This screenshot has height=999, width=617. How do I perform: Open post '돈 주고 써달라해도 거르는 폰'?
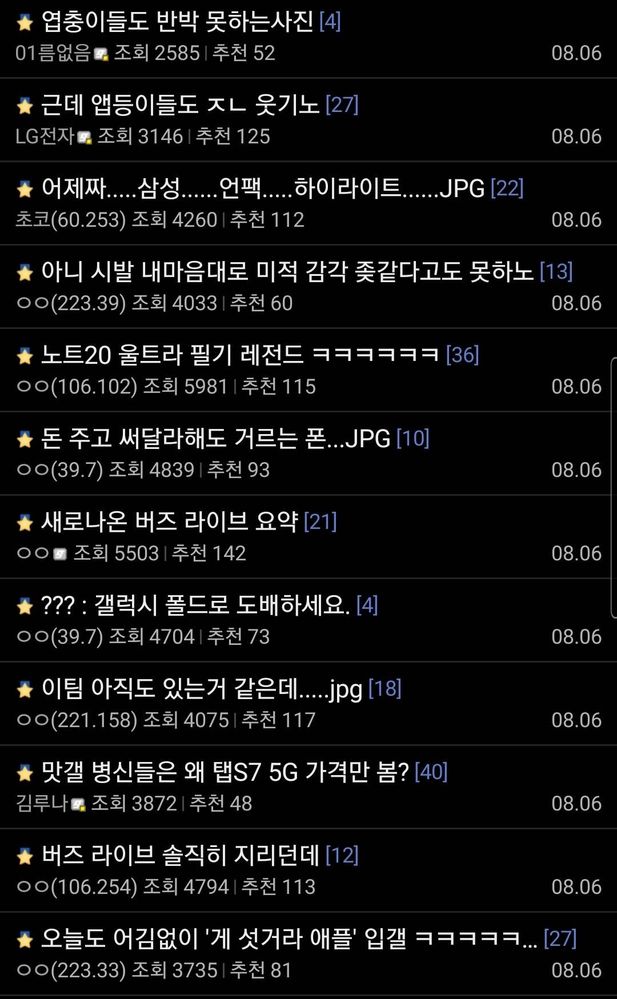218,438
